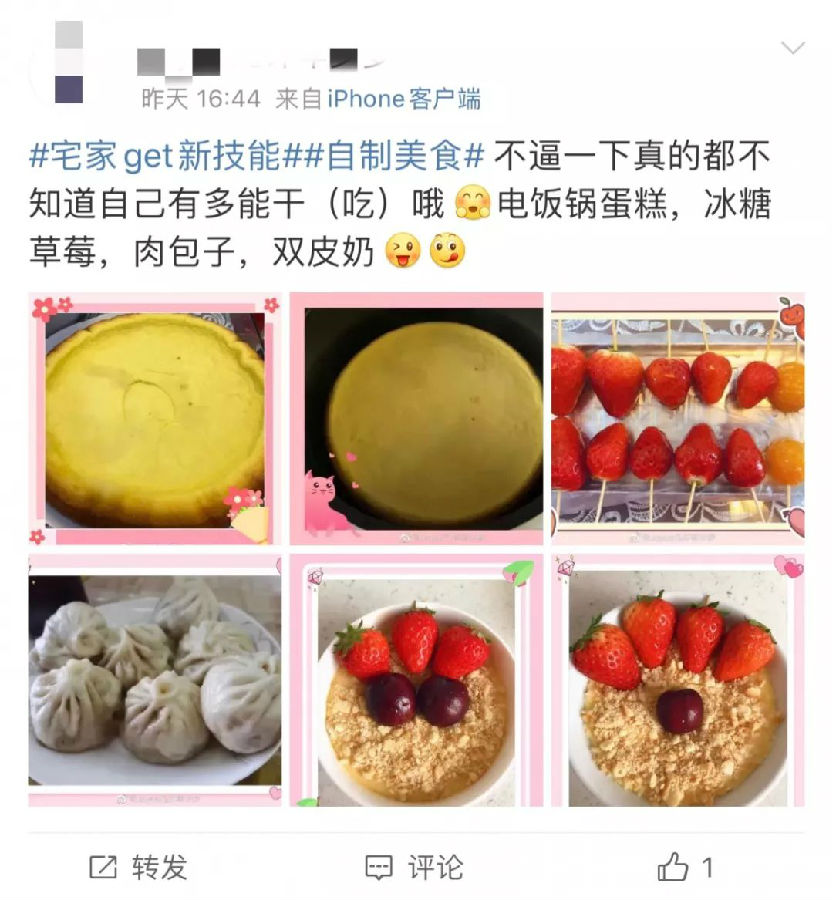Open the dessert photo with two cherries
Image resolution: width=832 pixels, height=900 pixels.
(417, 680)
